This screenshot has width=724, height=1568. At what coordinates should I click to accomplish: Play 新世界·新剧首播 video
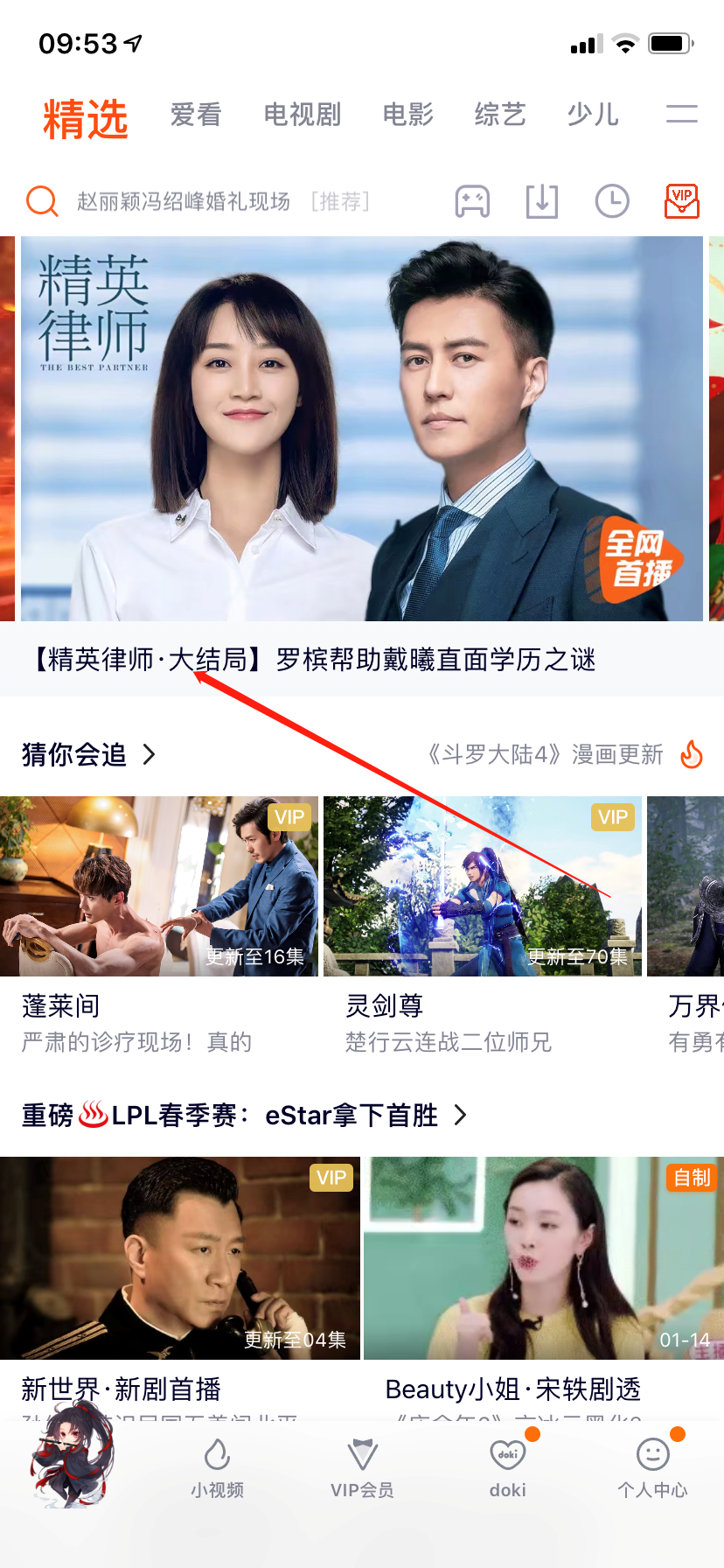[179, 1257]
